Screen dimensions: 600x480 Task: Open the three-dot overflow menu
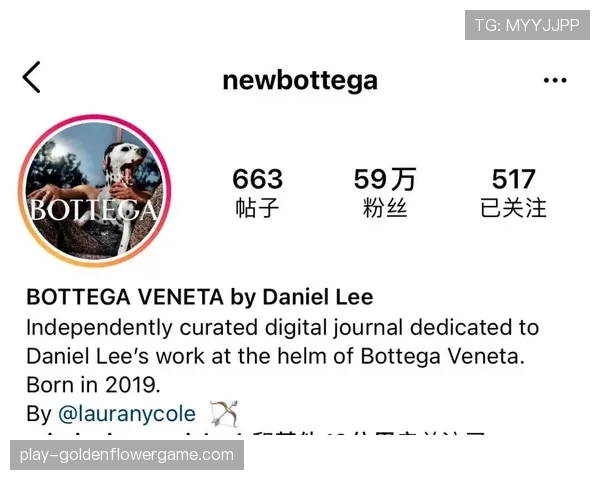[x=555, y=81]
